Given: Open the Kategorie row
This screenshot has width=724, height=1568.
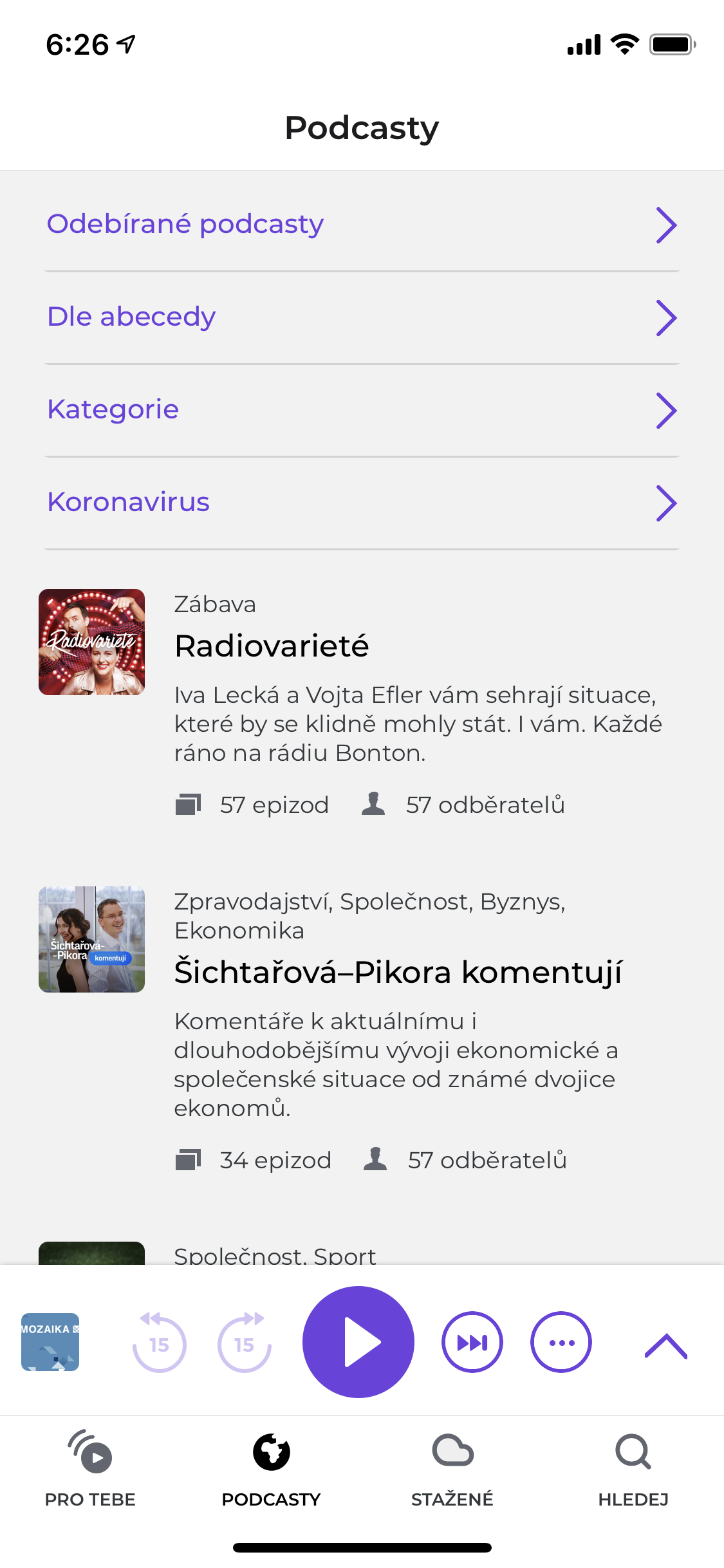Looking at the screenshot, I should click(362, 410).
